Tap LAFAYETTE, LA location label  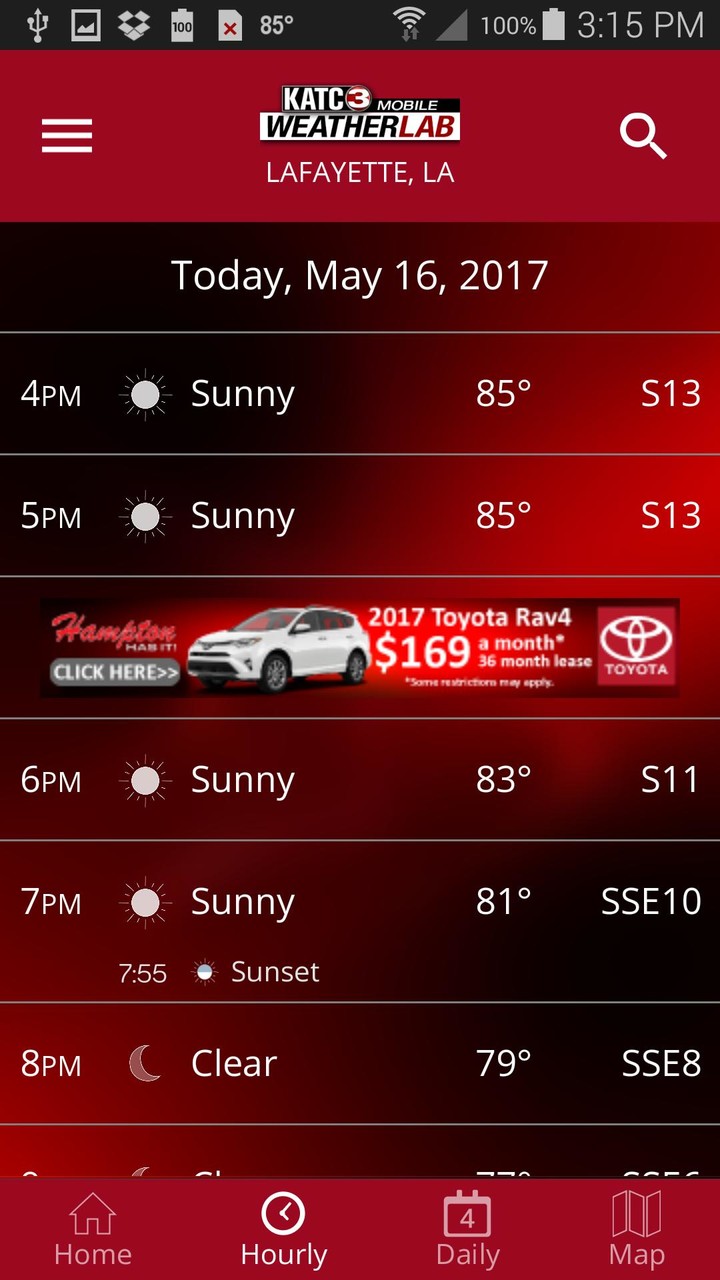(359, 172)
